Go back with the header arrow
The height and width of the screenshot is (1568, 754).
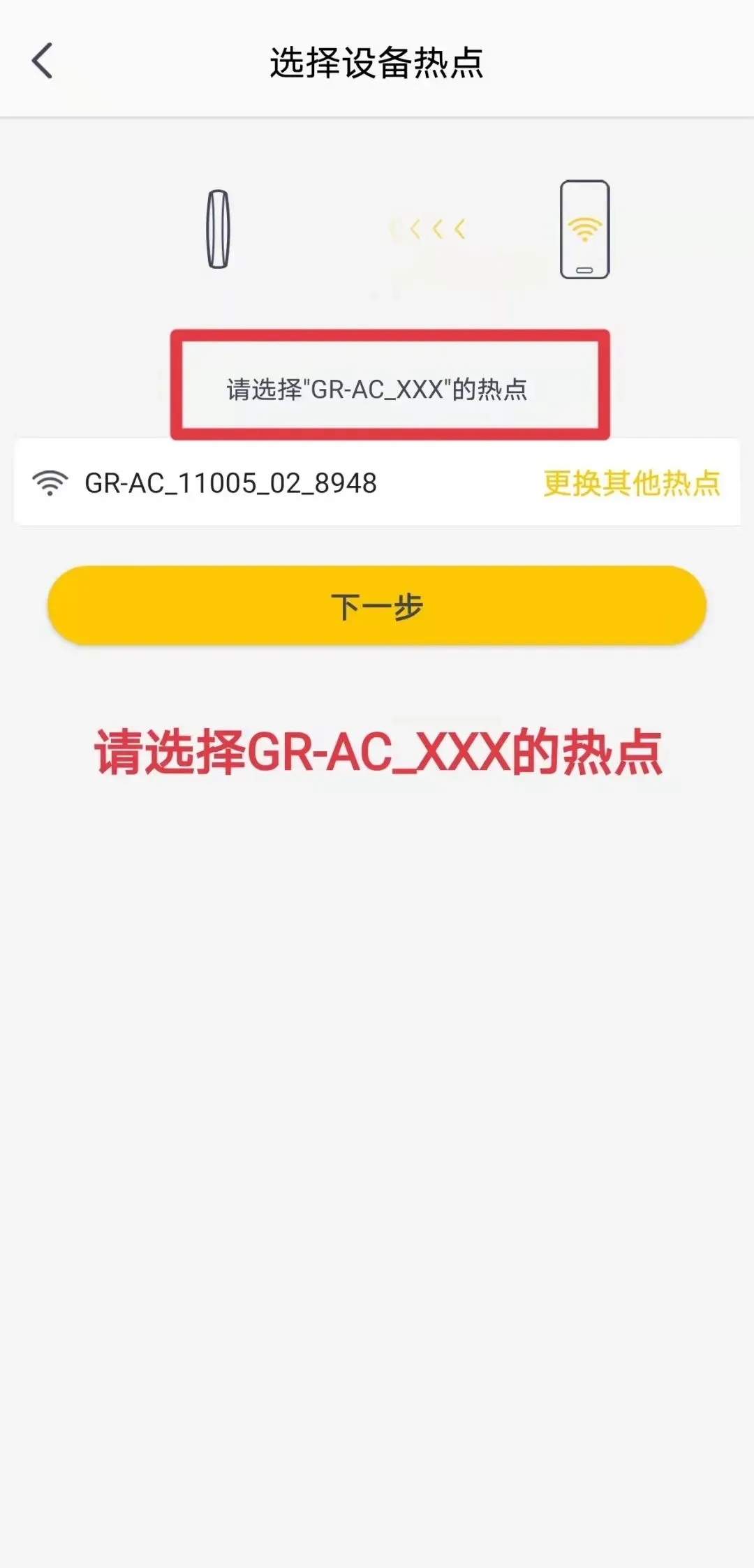[x=43, y=61]
